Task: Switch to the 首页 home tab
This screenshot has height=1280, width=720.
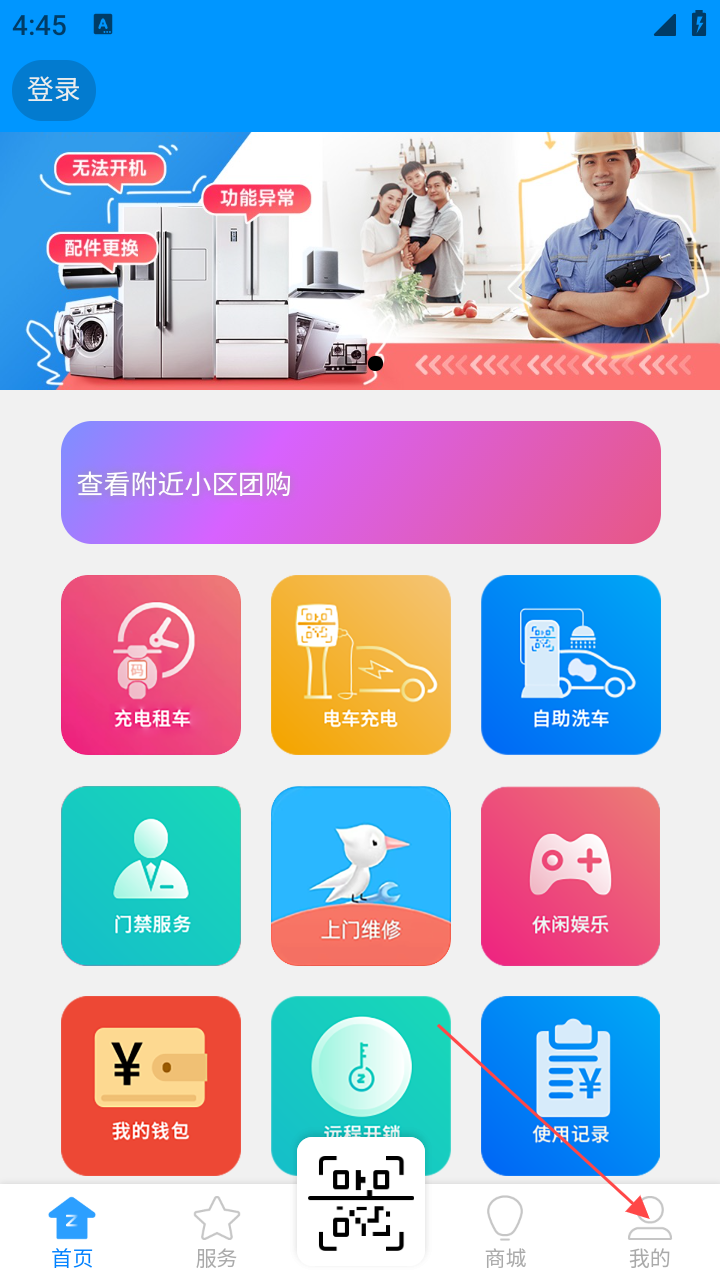Action: point(72,1232)
